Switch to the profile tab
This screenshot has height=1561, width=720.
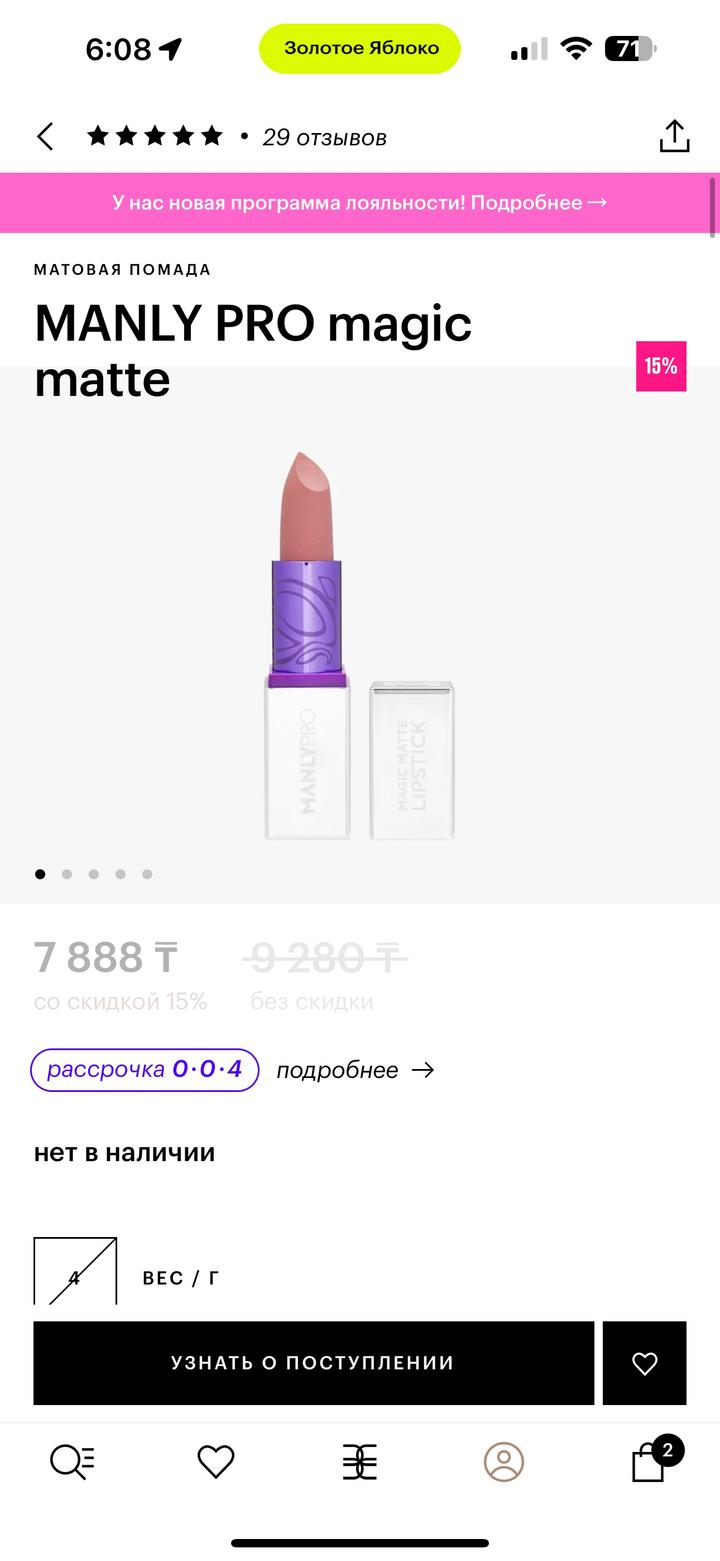[503, 1462]
